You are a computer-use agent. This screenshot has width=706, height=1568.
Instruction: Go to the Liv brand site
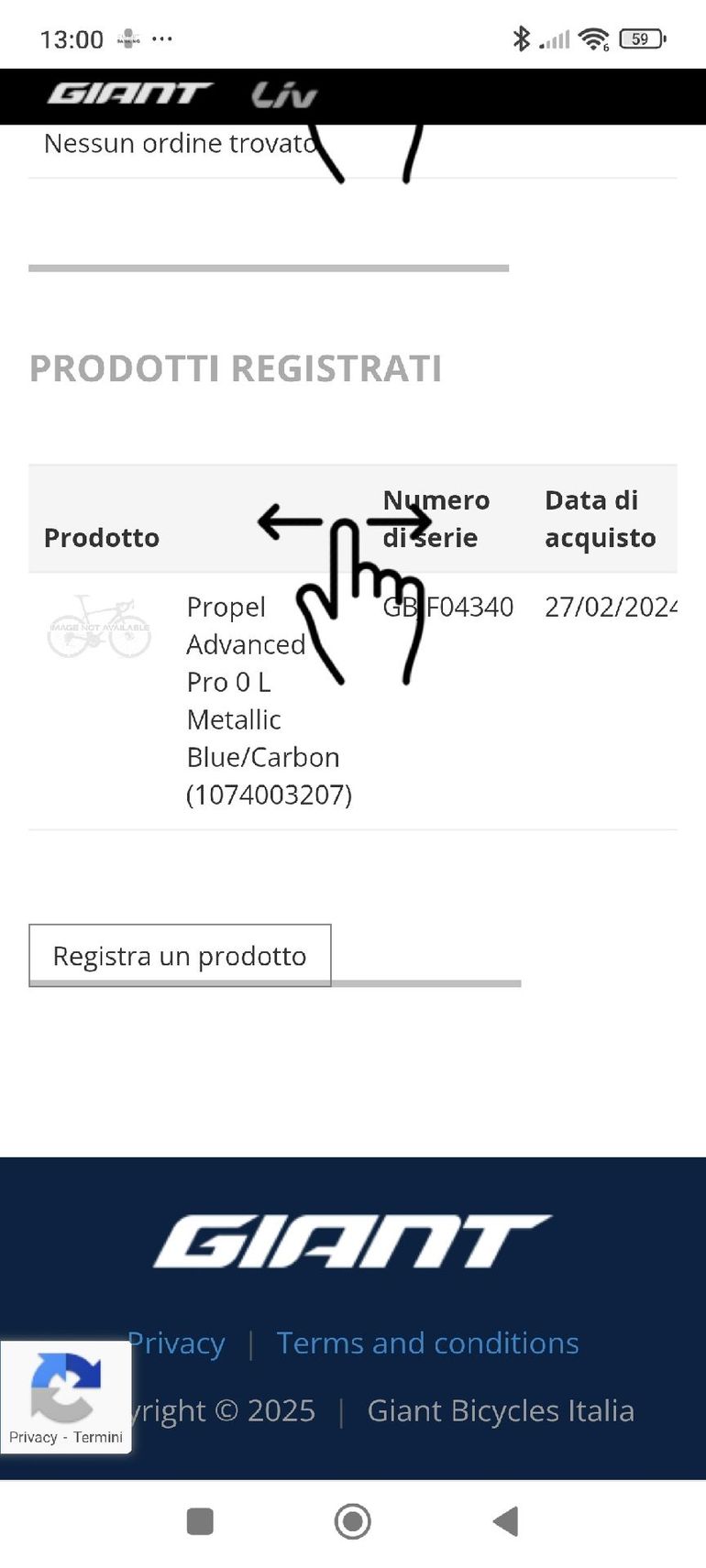click(283, 94)
